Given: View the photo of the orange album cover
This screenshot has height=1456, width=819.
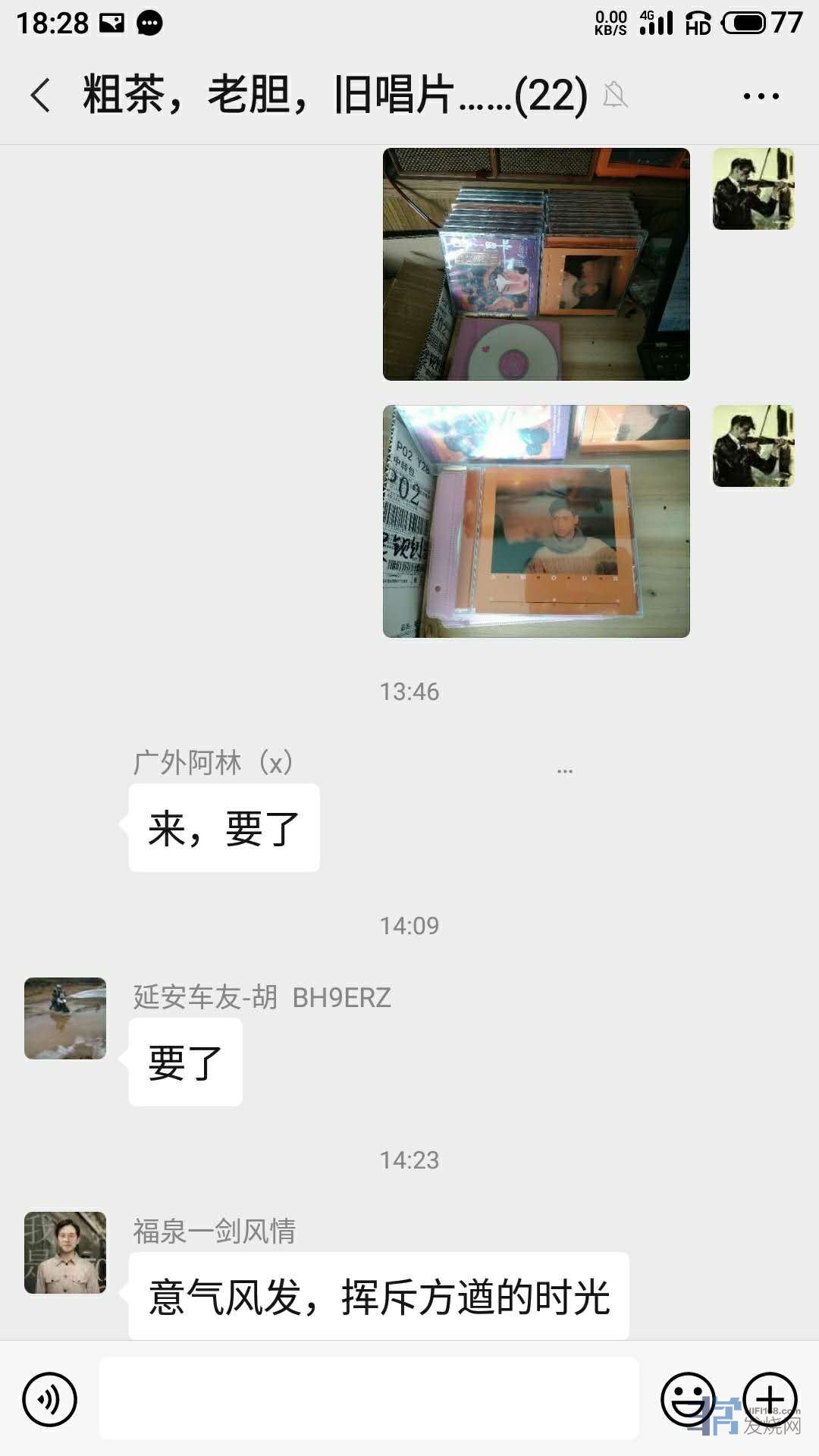Looking at the screenshot, I should tap(536, 521).
